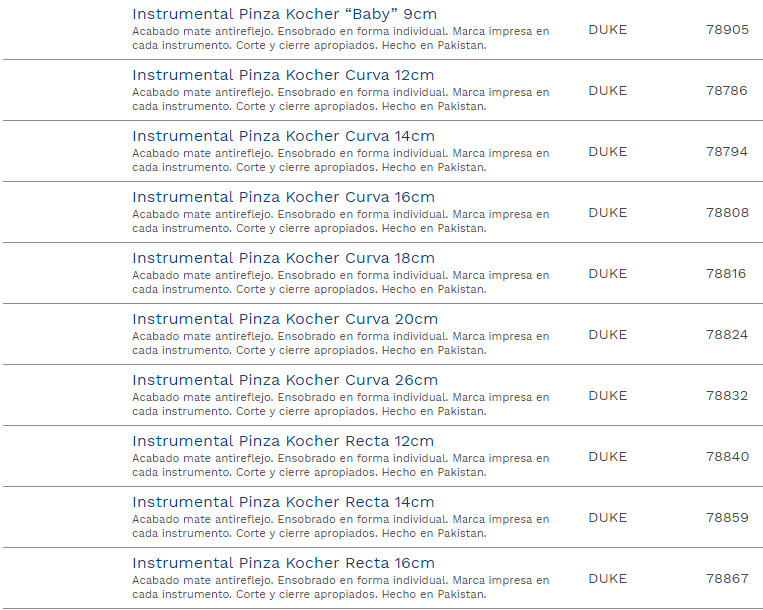Open Instrumental Pinza Kocher "Baby" 9cm
This screenshot has width=763, height=610.
click(284, 14)
